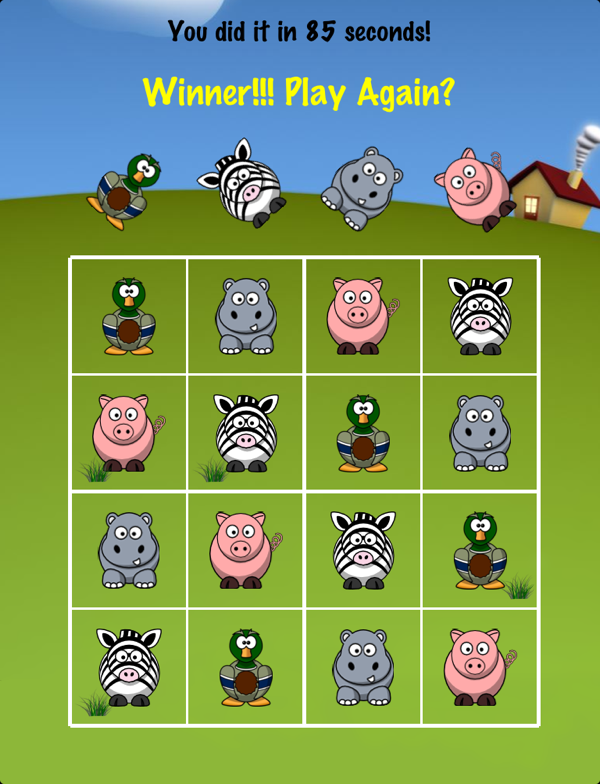Tap 'Winner!!! Play Again?' to restart
600x784 pixels.
tap(299, 92)
